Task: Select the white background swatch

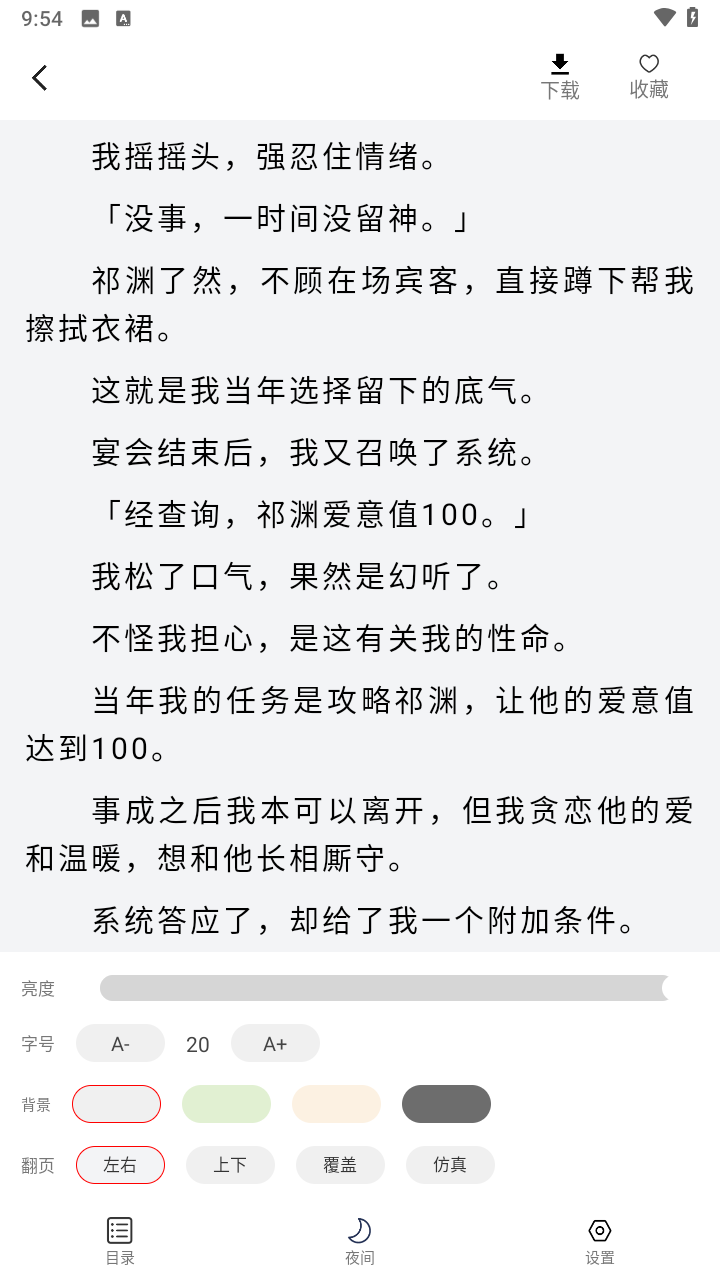Action: pos(116,1104)
